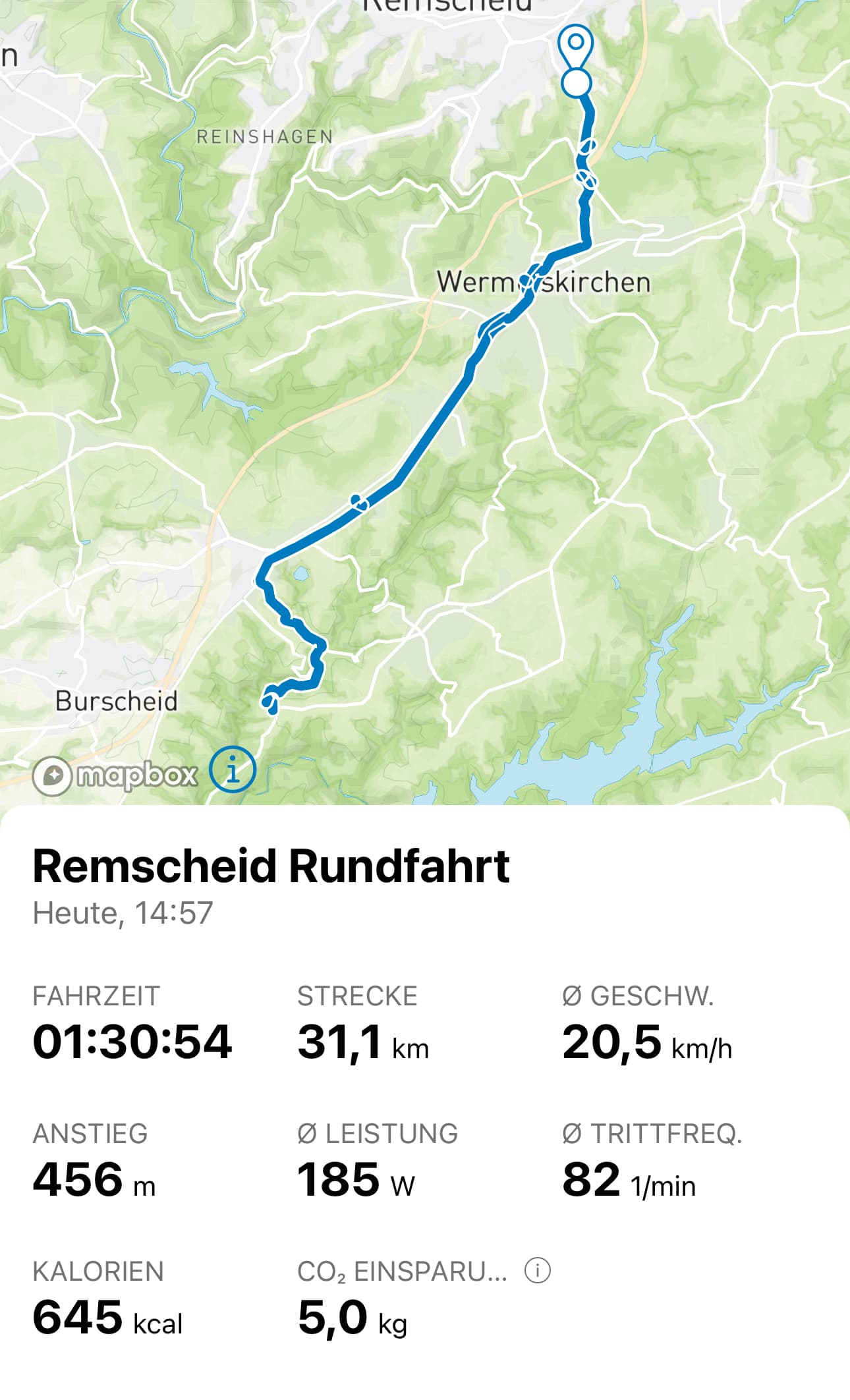Tap the start location pin on map
The width and height of the screenshot is (850, 1400).
pyautogui.click(x=575, y=46)
